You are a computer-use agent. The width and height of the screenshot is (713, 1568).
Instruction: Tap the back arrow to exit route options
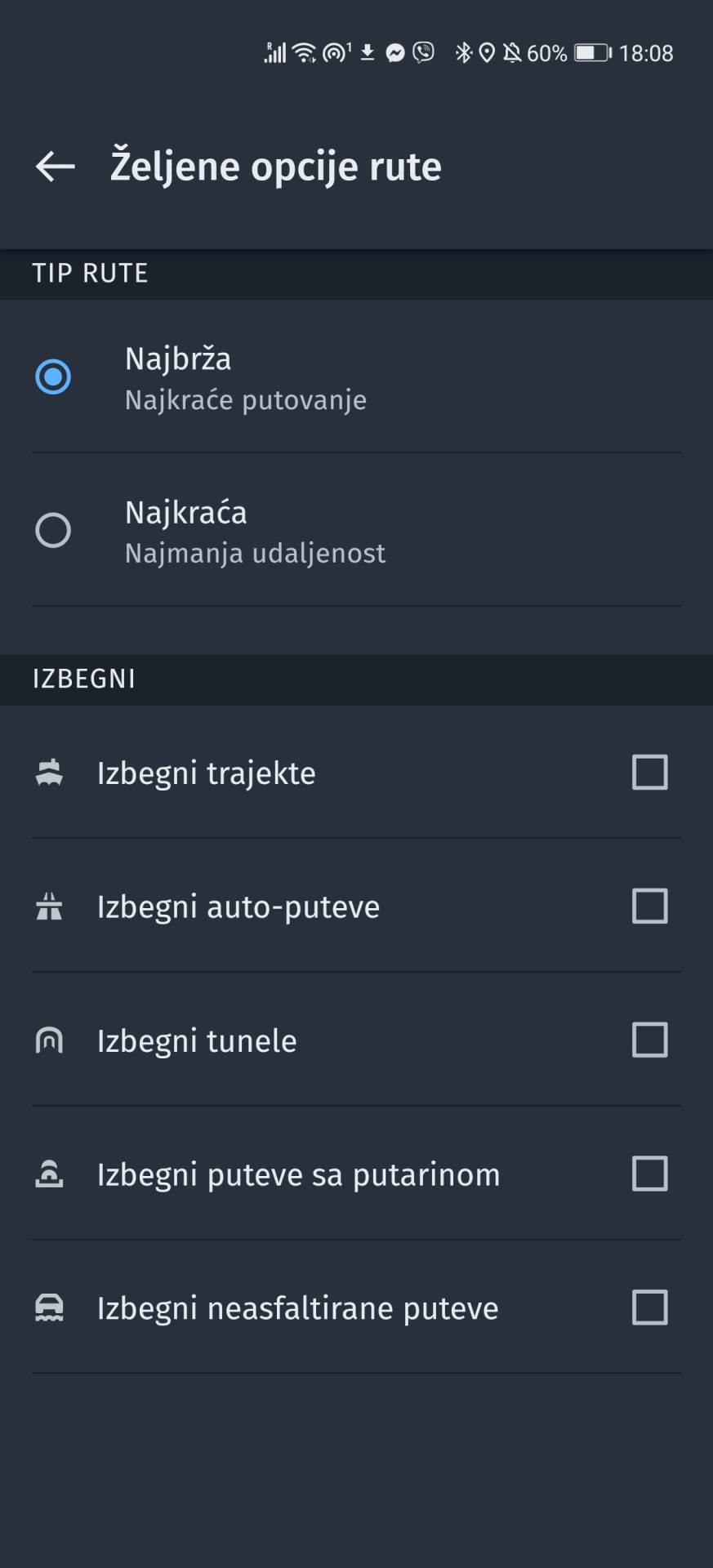(54, 166)
